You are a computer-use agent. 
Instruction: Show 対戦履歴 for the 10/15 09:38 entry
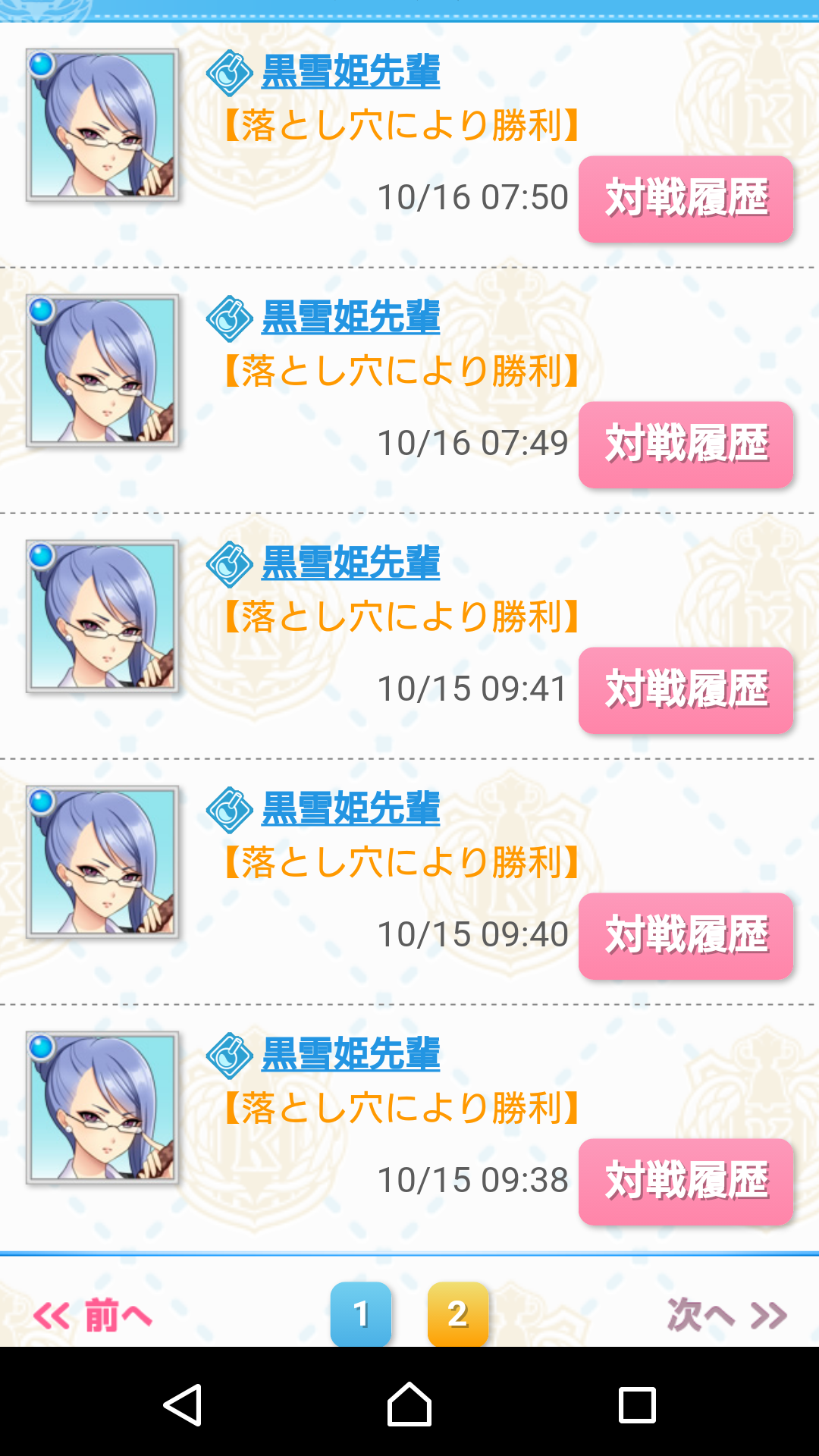(x=686, y=1181)
